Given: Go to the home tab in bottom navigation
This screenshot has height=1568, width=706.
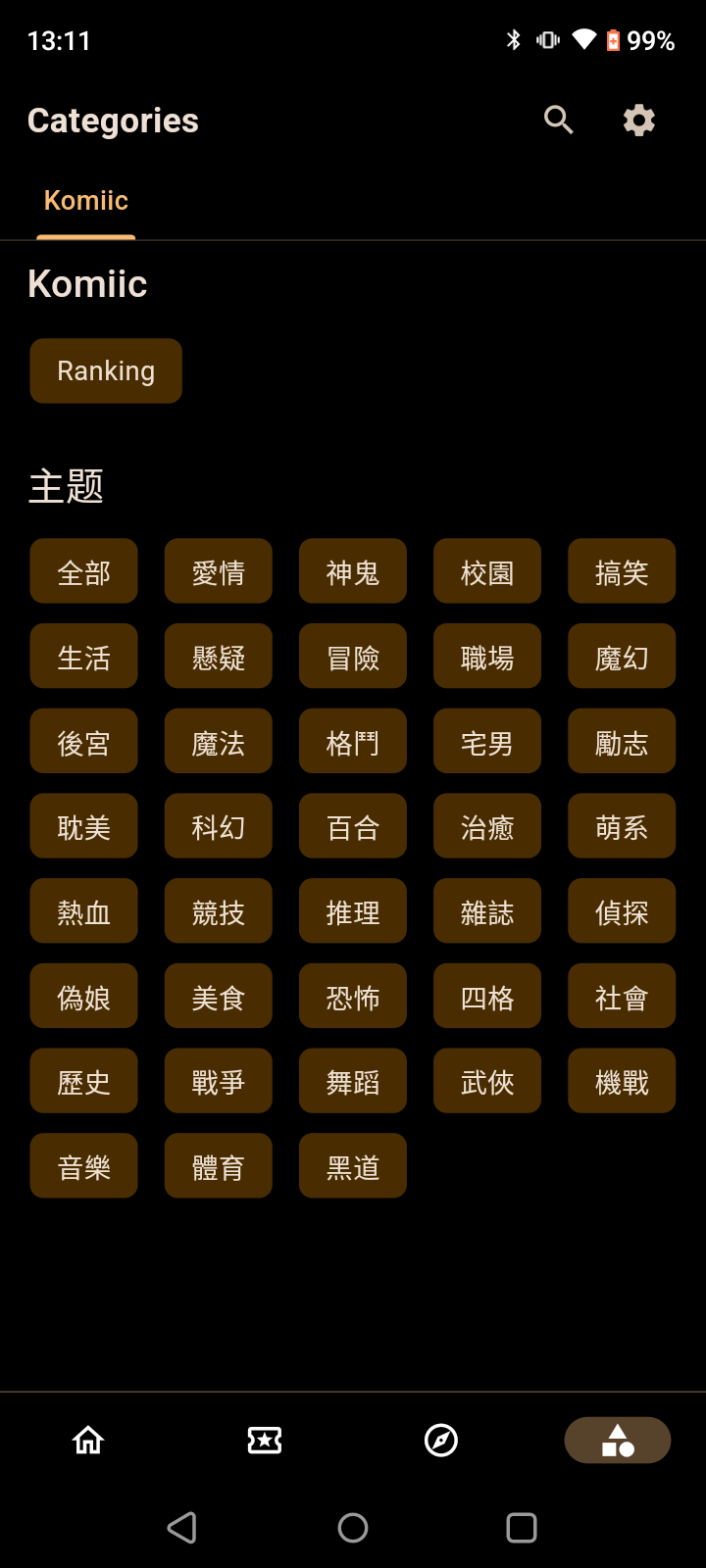Looking at the screenshot, I should pos(88,1441).
